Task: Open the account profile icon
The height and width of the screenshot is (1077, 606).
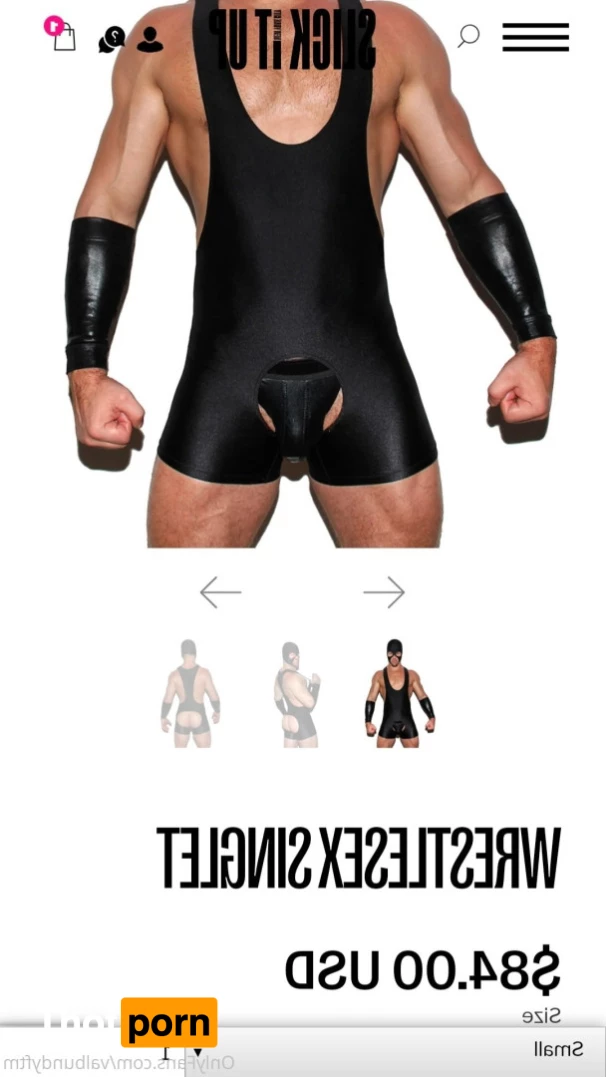Action: coord(150,40)
